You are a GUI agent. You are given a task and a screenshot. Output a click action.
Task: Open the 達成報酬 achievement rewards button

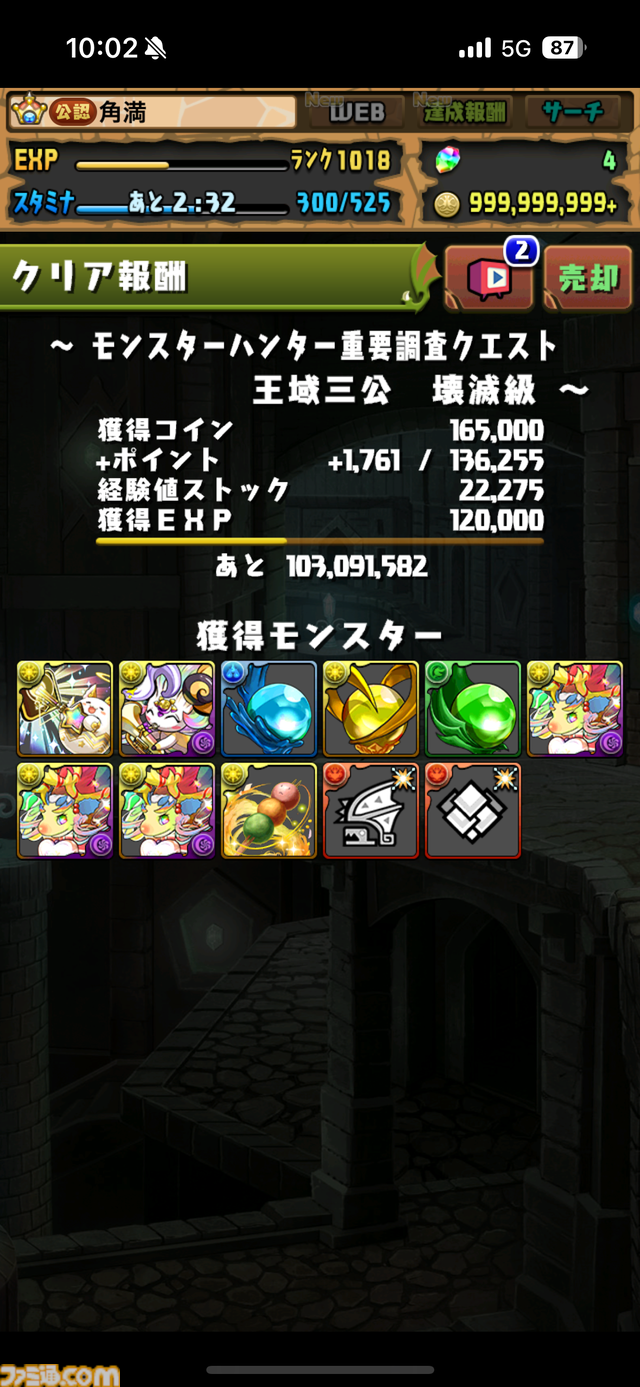click(465, 113)
